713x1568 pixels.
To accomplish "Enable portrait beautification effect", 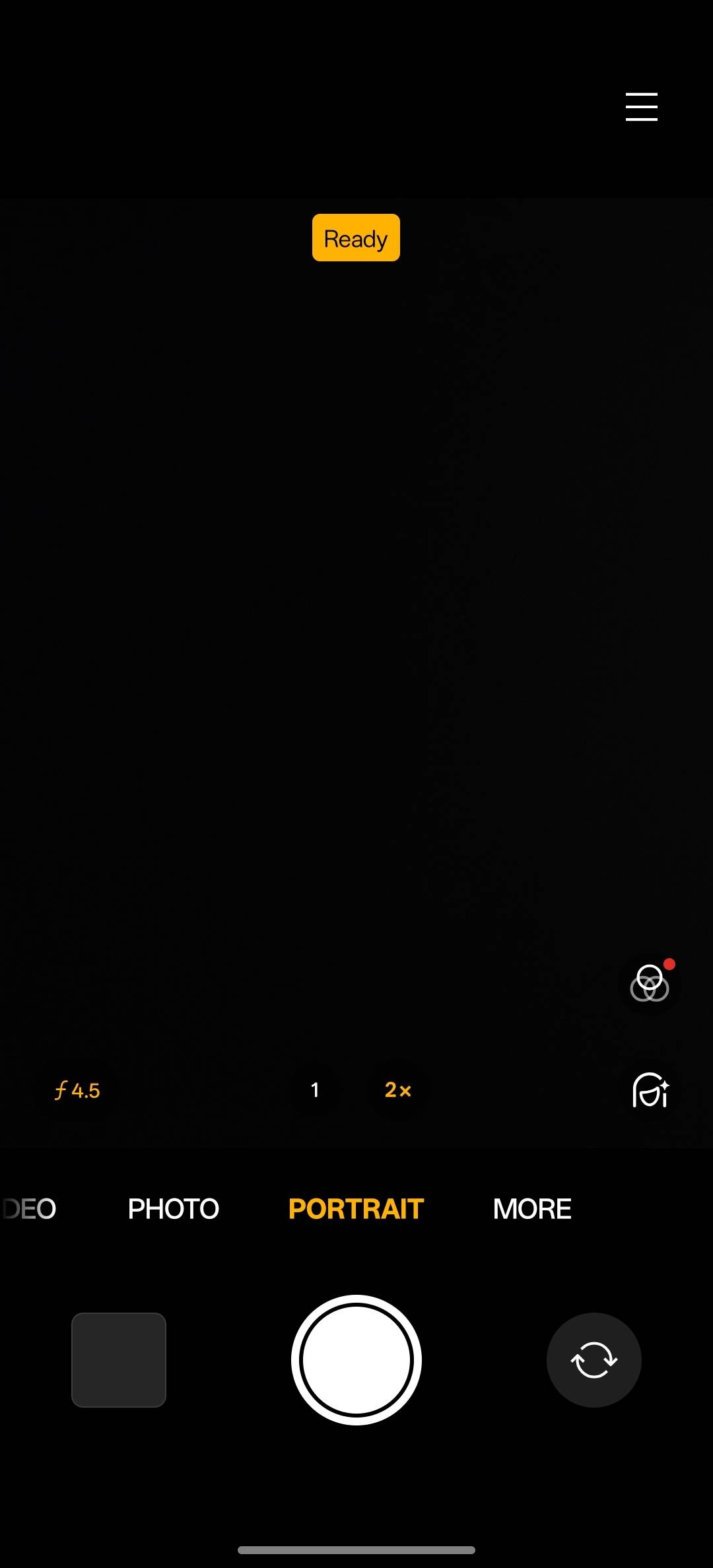I will (650, 1090).
